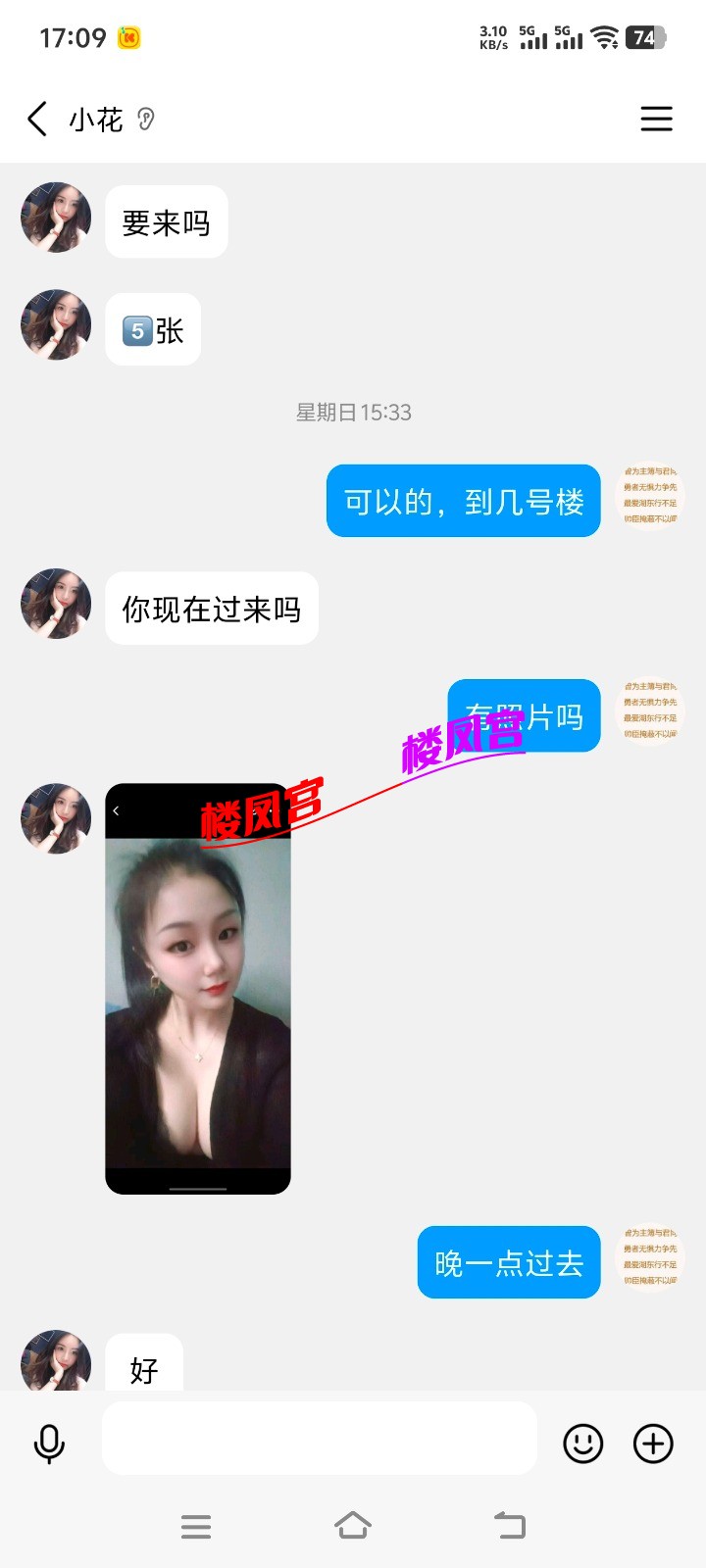Tap the 晚一点过去 blue message bubble
Screen dimensions: 706x1568
pos(508,1262)
